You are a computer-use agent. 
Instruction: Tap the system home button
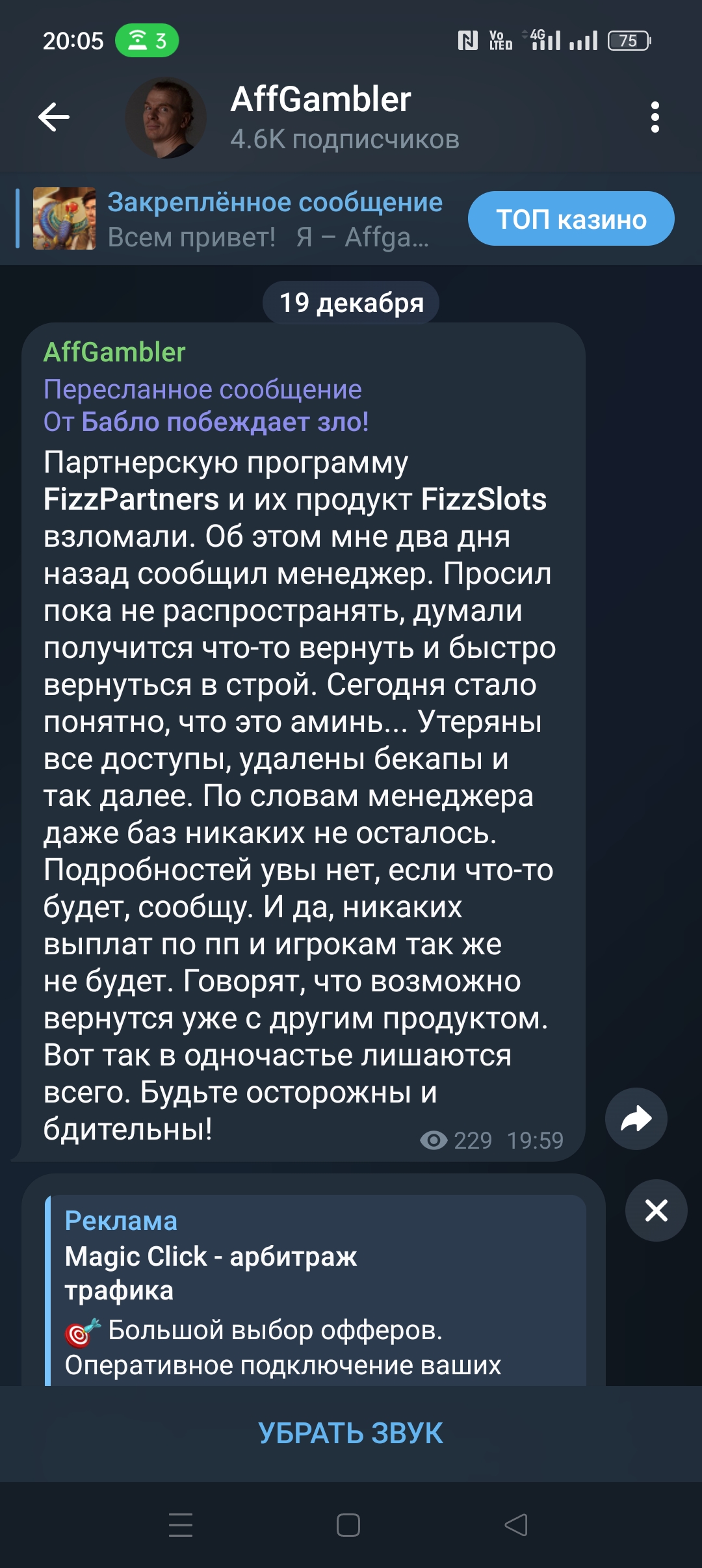(x=348, y=1525)
